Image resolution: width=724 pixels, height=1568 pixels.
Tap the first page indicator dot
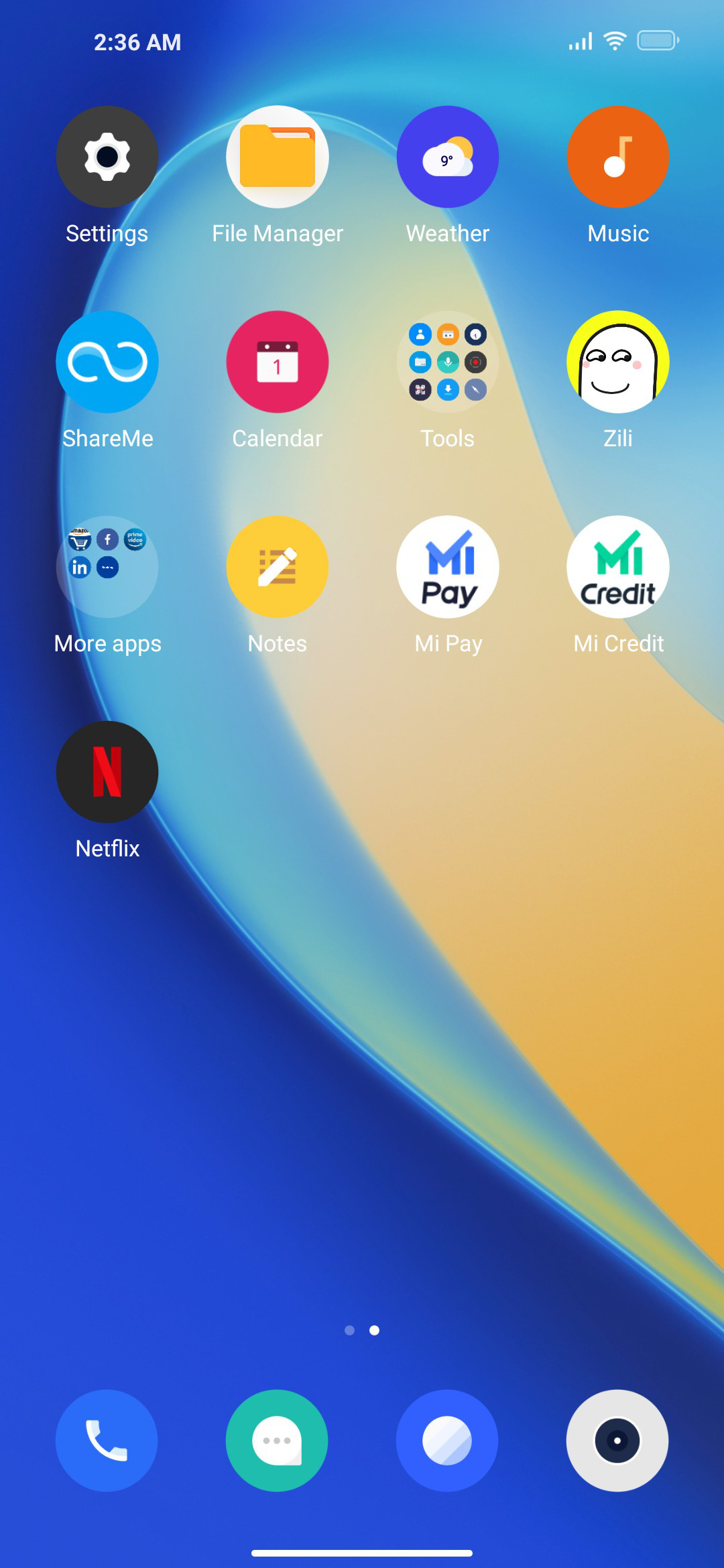[x=349, y=1330]
